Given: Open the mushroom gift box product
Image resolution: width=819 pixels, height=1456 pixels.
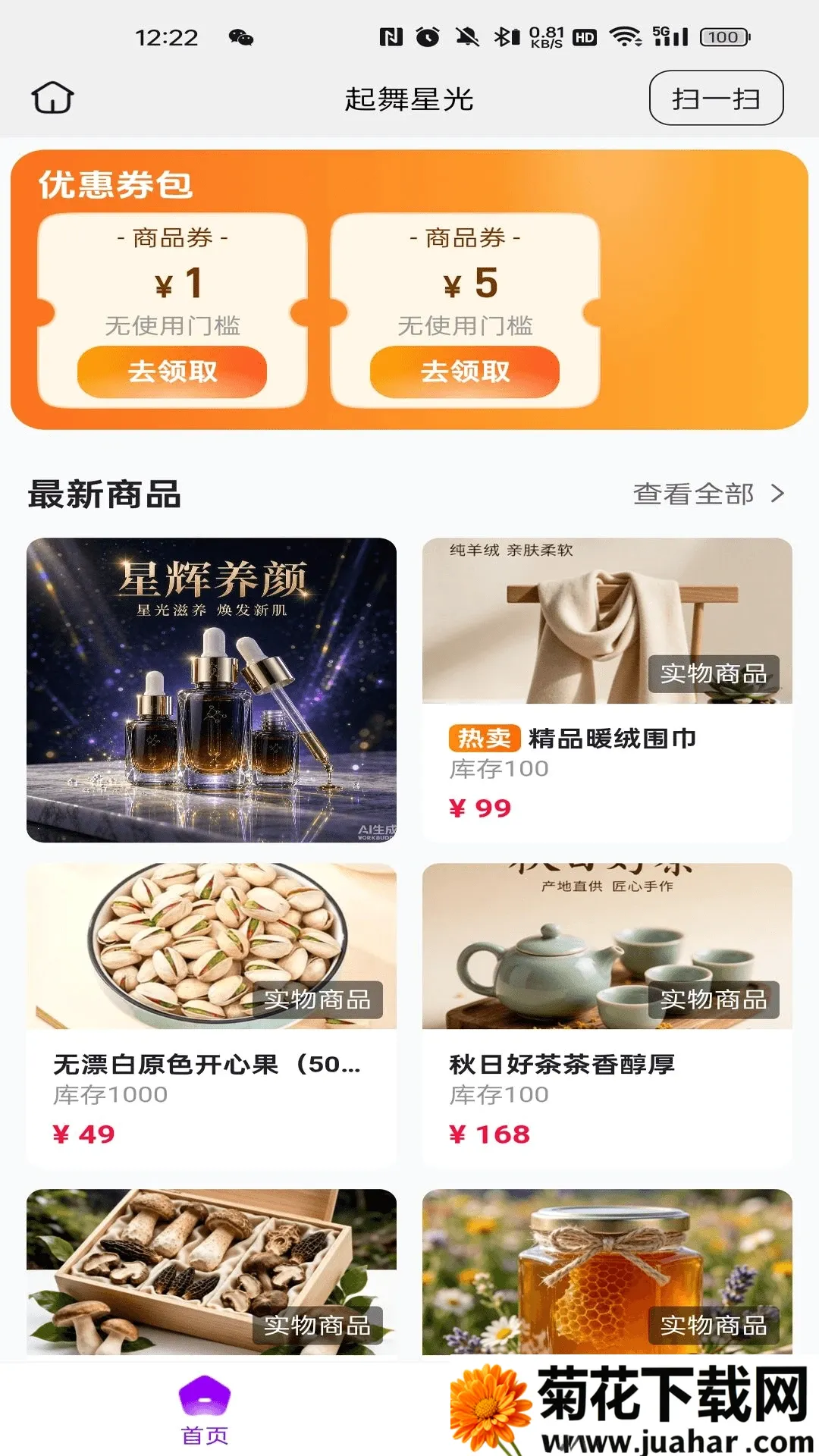Looking at the screenshot, I should (212, 1272).
